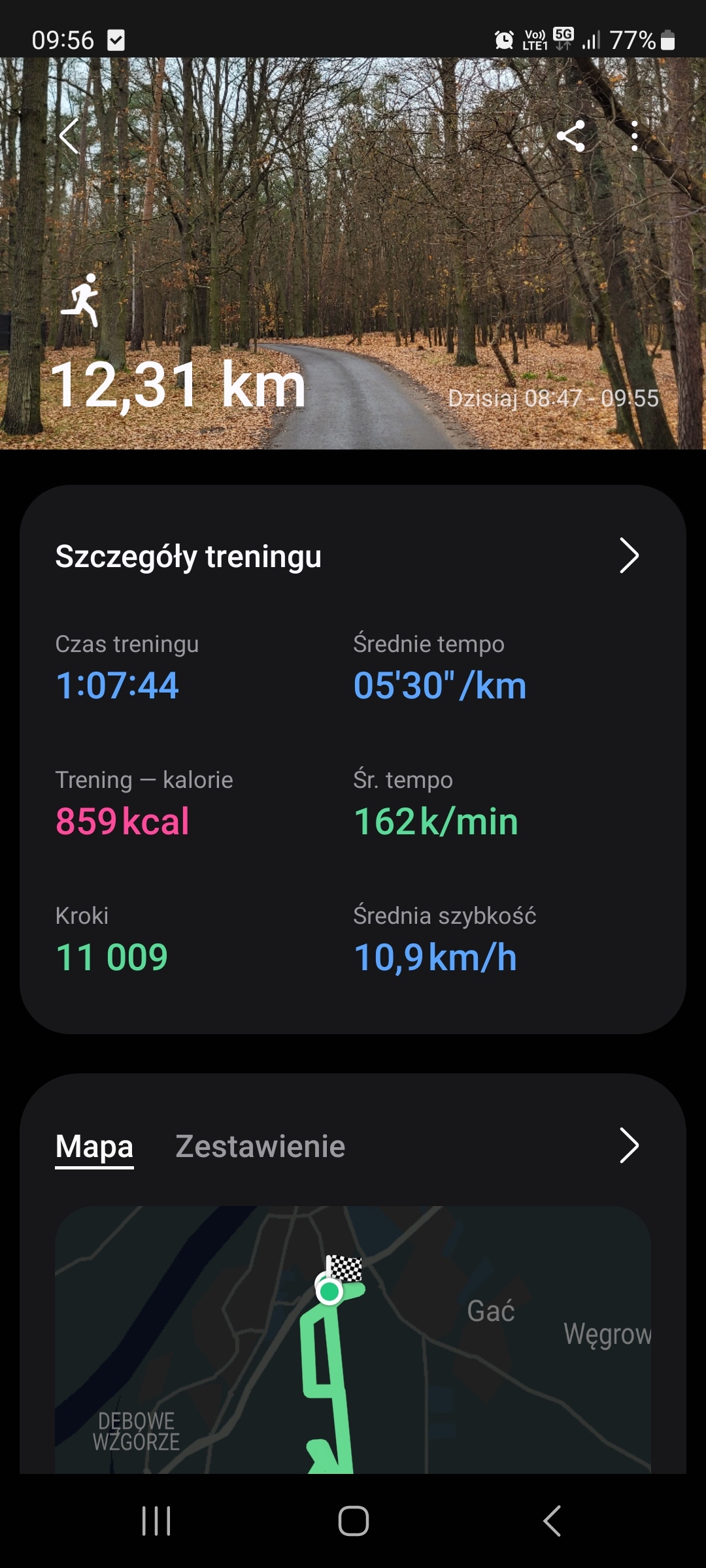The height and width of the screenshot is (1568, 706).
Task: Go back using the top-left arrow
Action: click(x=69, y=137)
